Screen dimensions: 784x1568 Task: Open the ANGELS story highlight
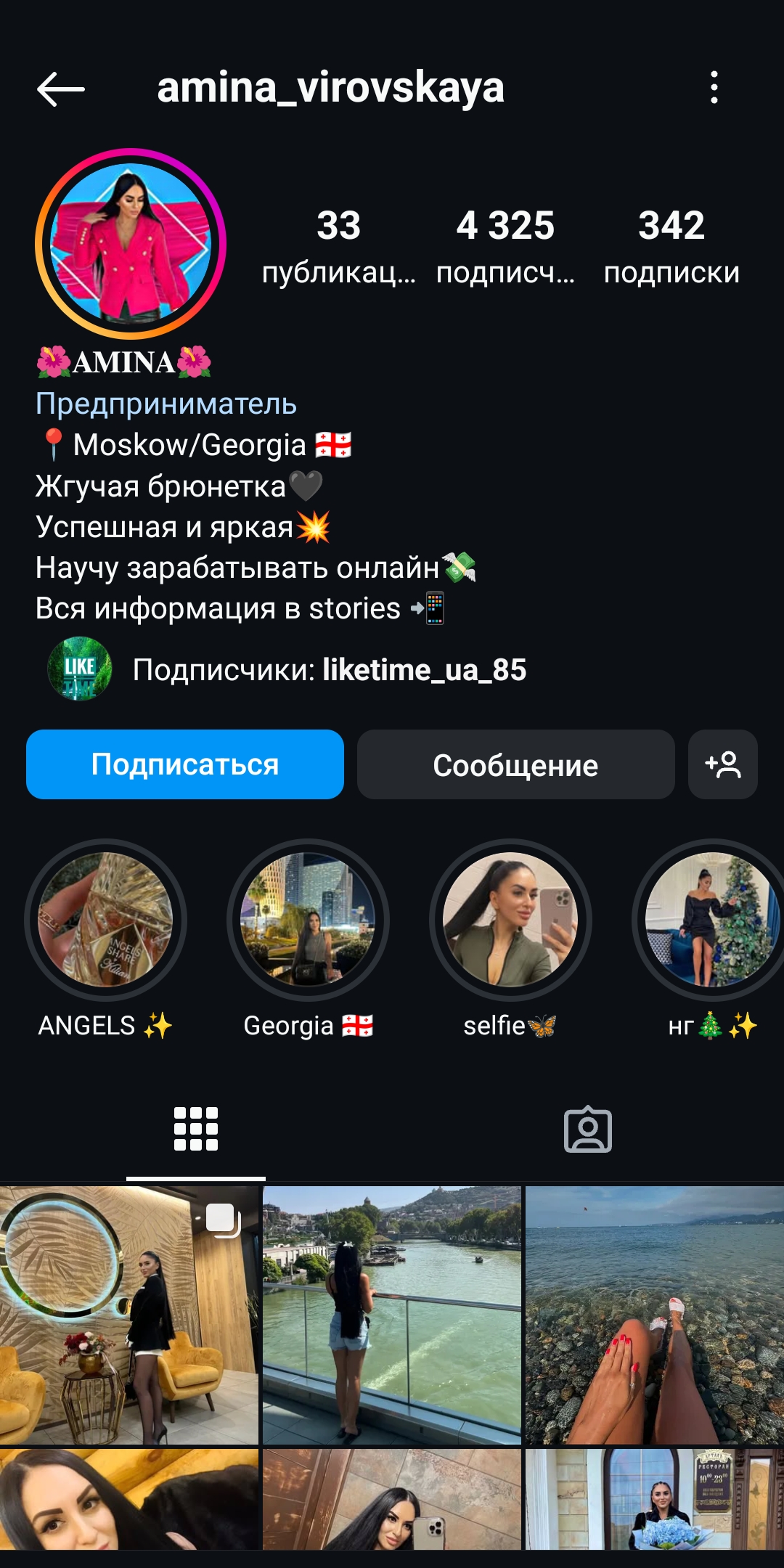pos(105,920)
